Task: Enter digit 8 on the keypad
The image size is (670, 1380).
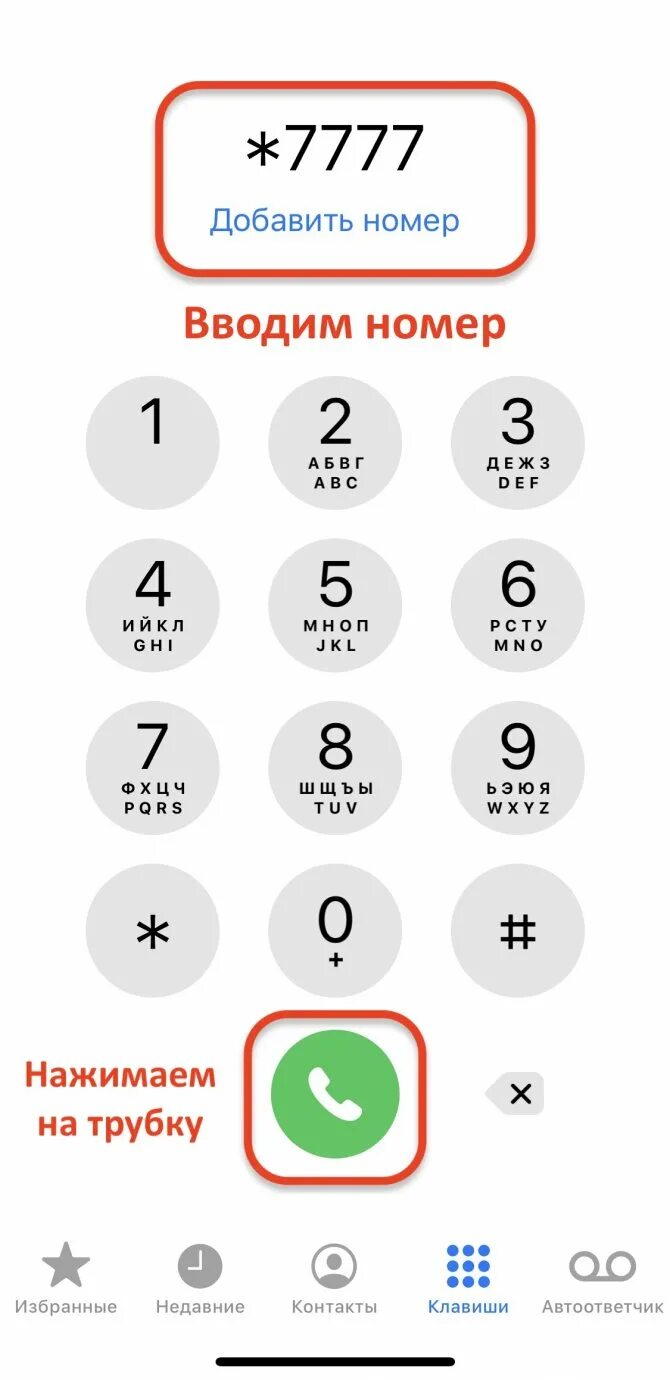Action: [x=335, y=768]
